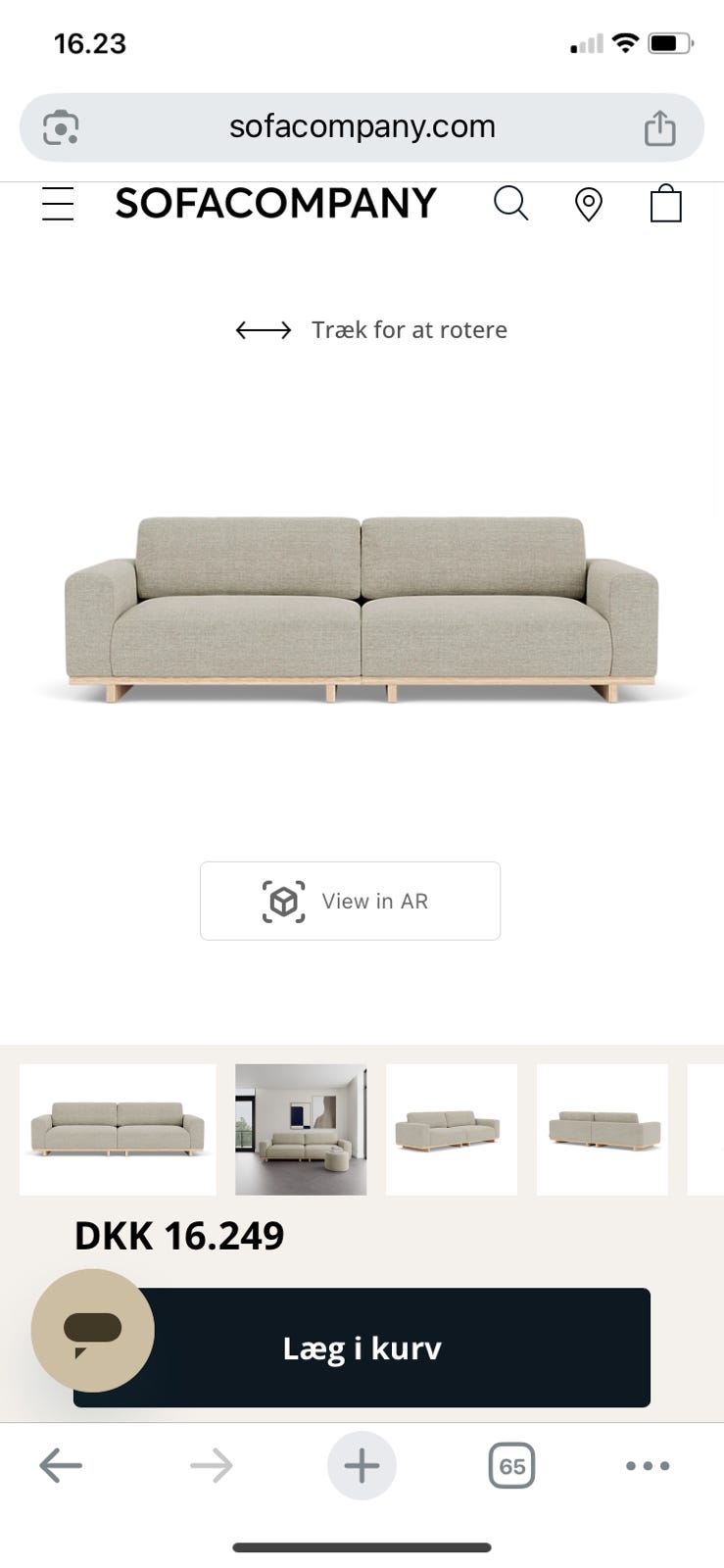
Task: Tap the SOFACOMPANY logo
Action: (x=275, y=204)
